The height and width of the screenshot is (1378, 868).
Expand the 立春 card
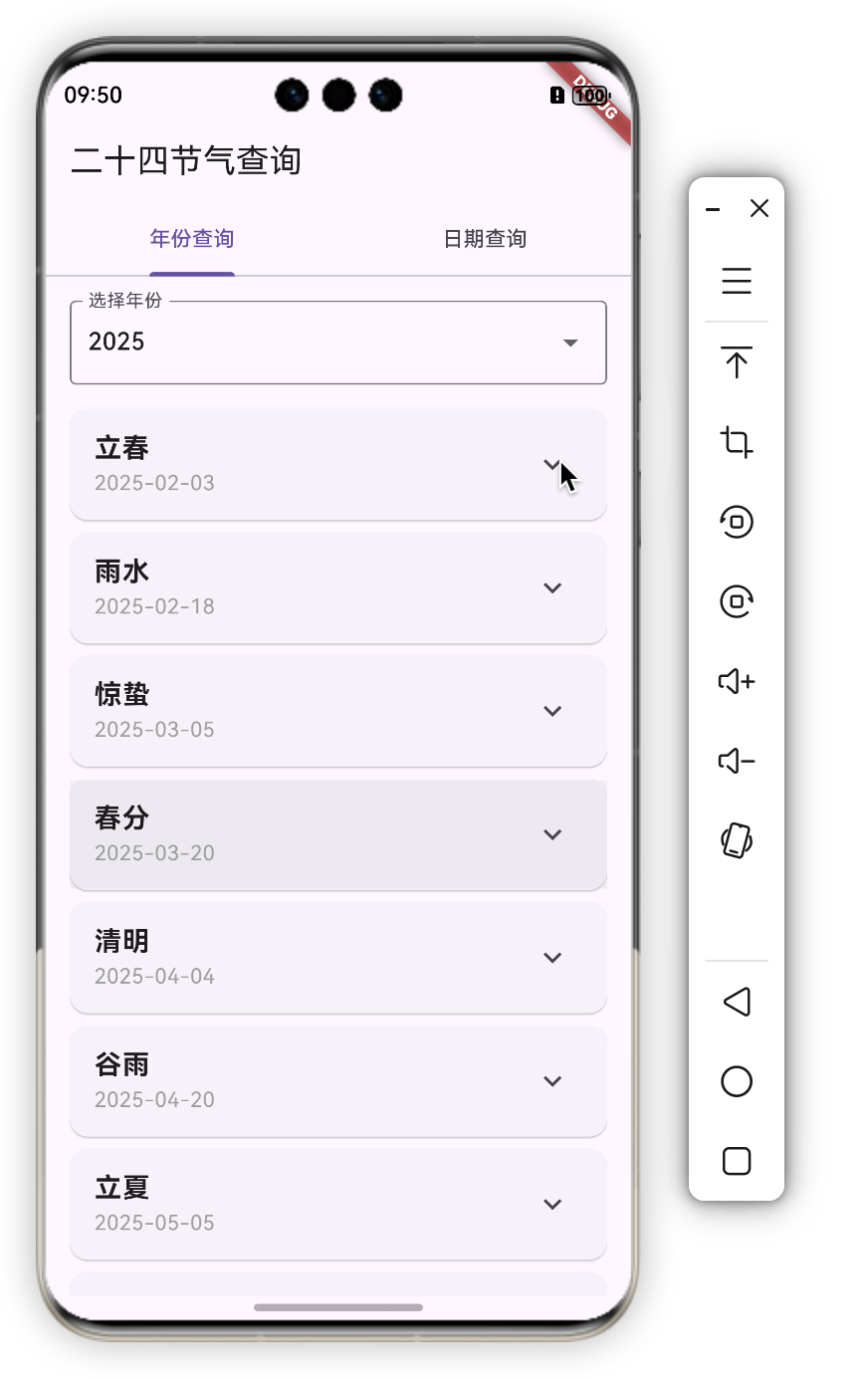tap(552, 464)
